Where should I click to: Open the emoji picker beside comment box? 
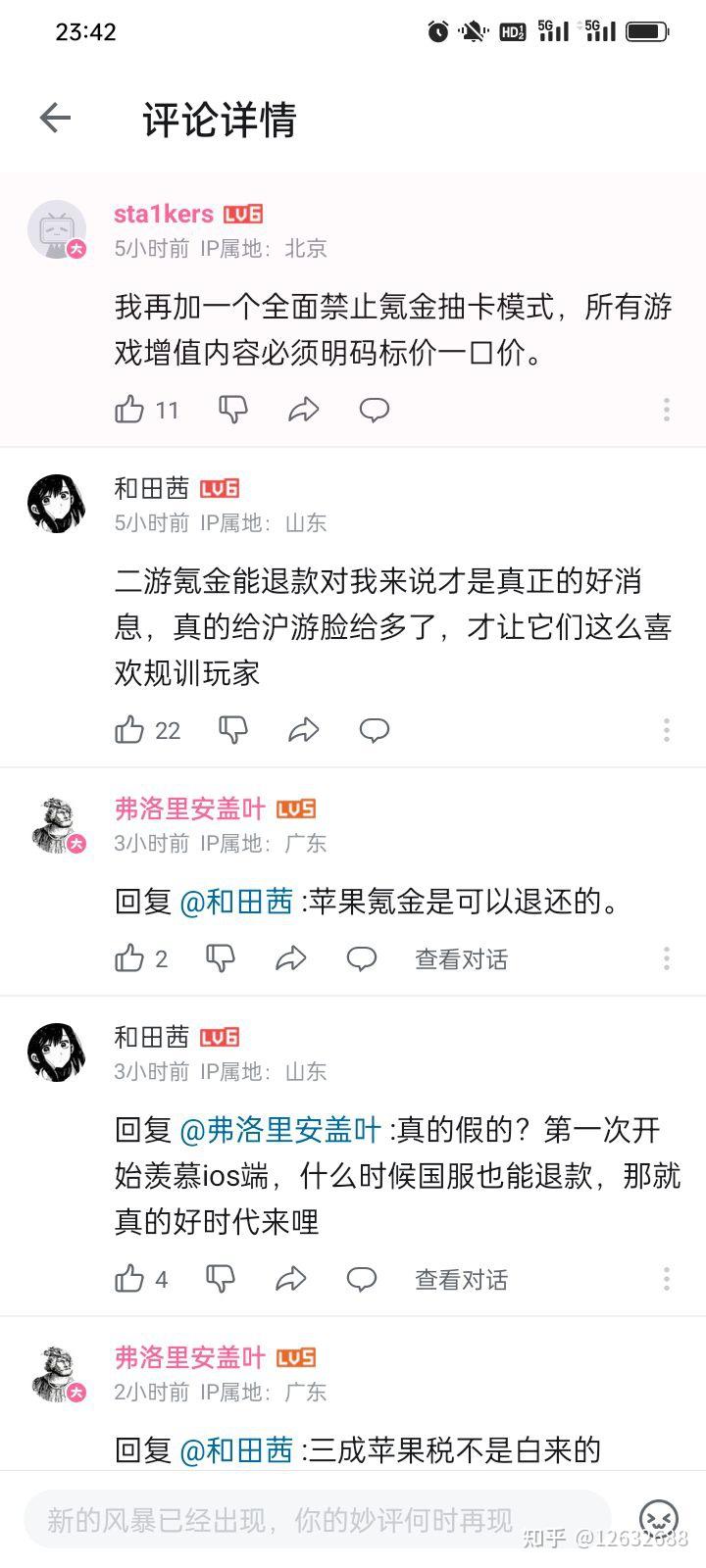(659, 1520)
